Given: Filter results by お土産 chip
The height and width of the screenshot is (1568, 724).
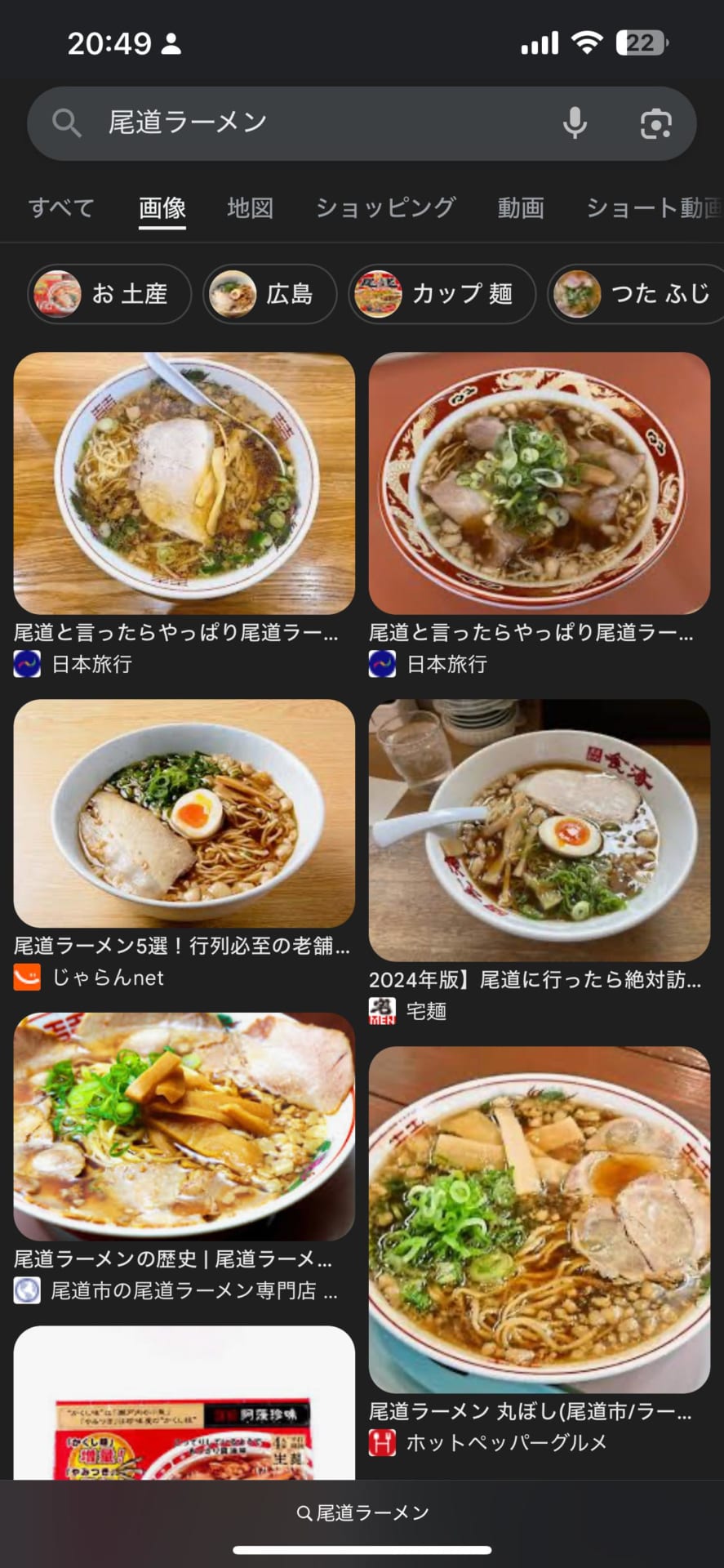Looking at the screenshot, I should [x=109, y=294].
